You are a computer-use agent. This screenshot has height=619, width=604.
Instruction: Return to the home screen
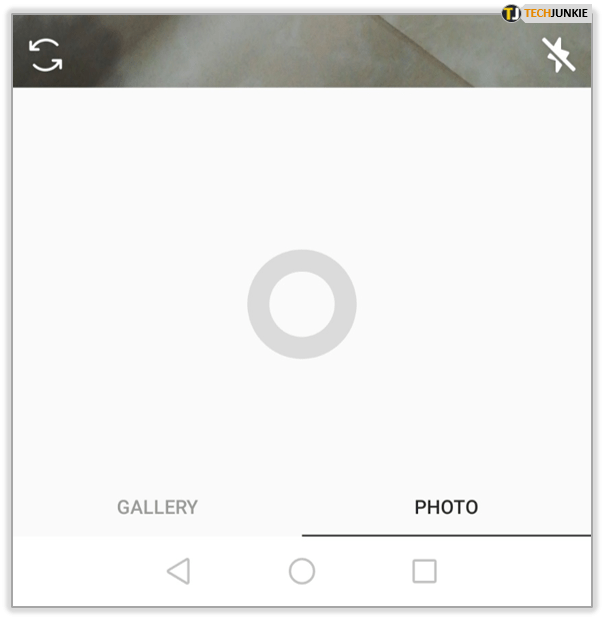[x=302, y=571]
